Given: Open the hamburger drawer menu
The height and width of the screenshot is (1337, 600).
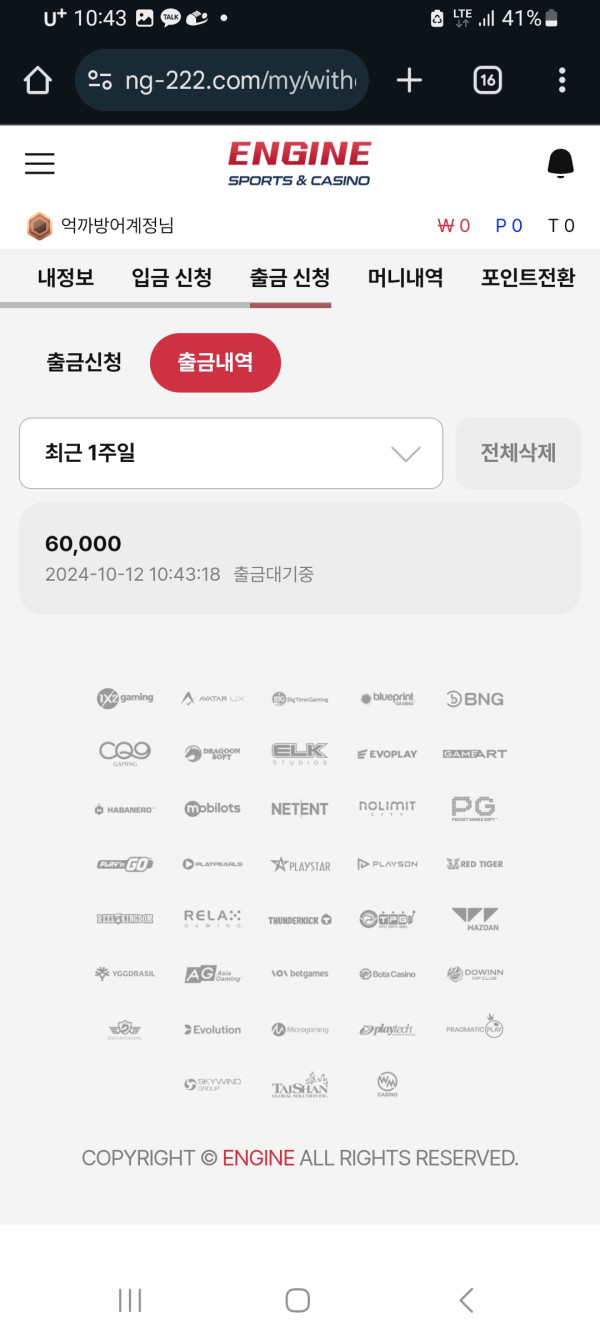Looking at the screenshot, I should (40, 163).
